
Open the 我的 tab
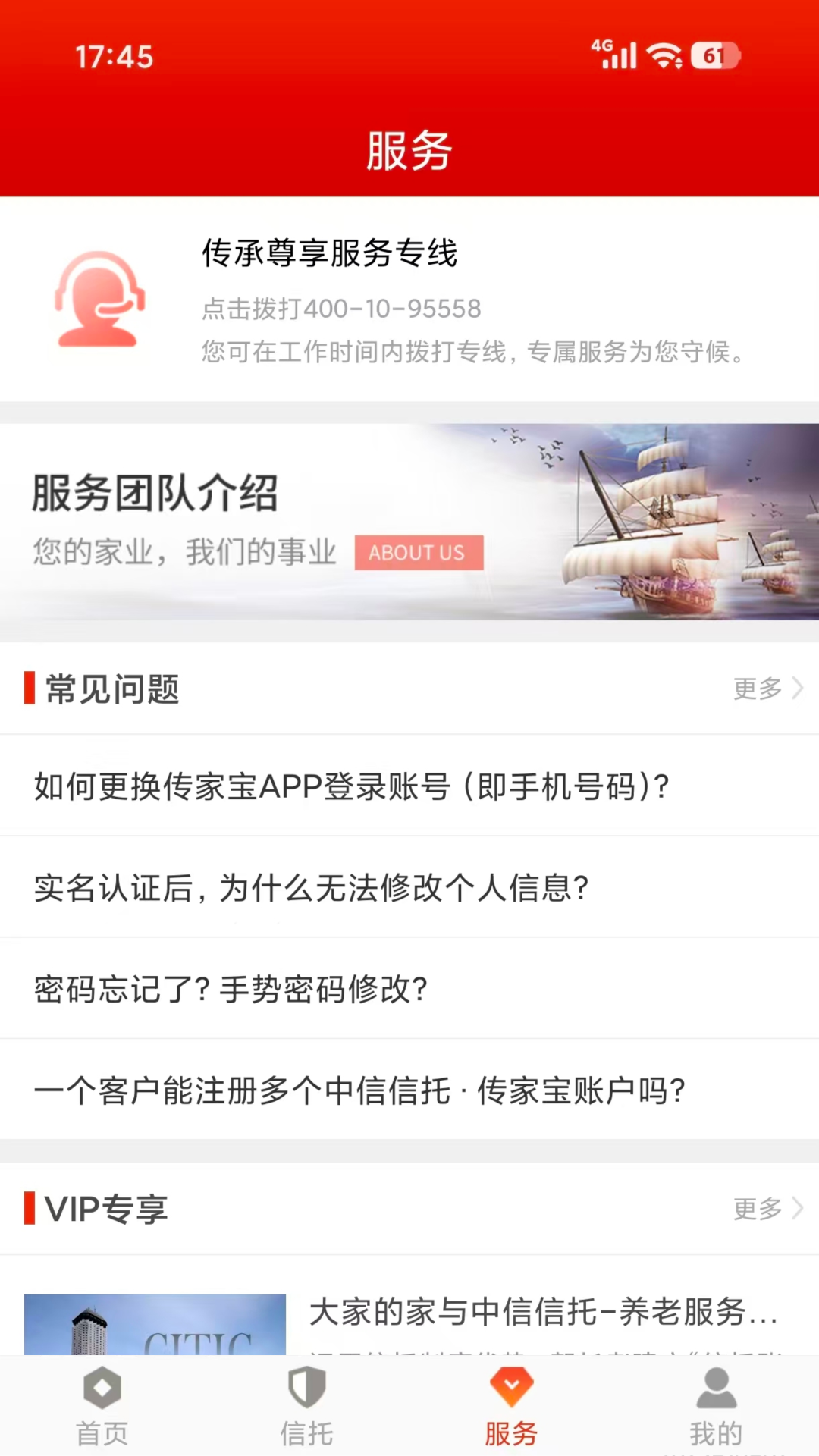(x=717, y=1407)
